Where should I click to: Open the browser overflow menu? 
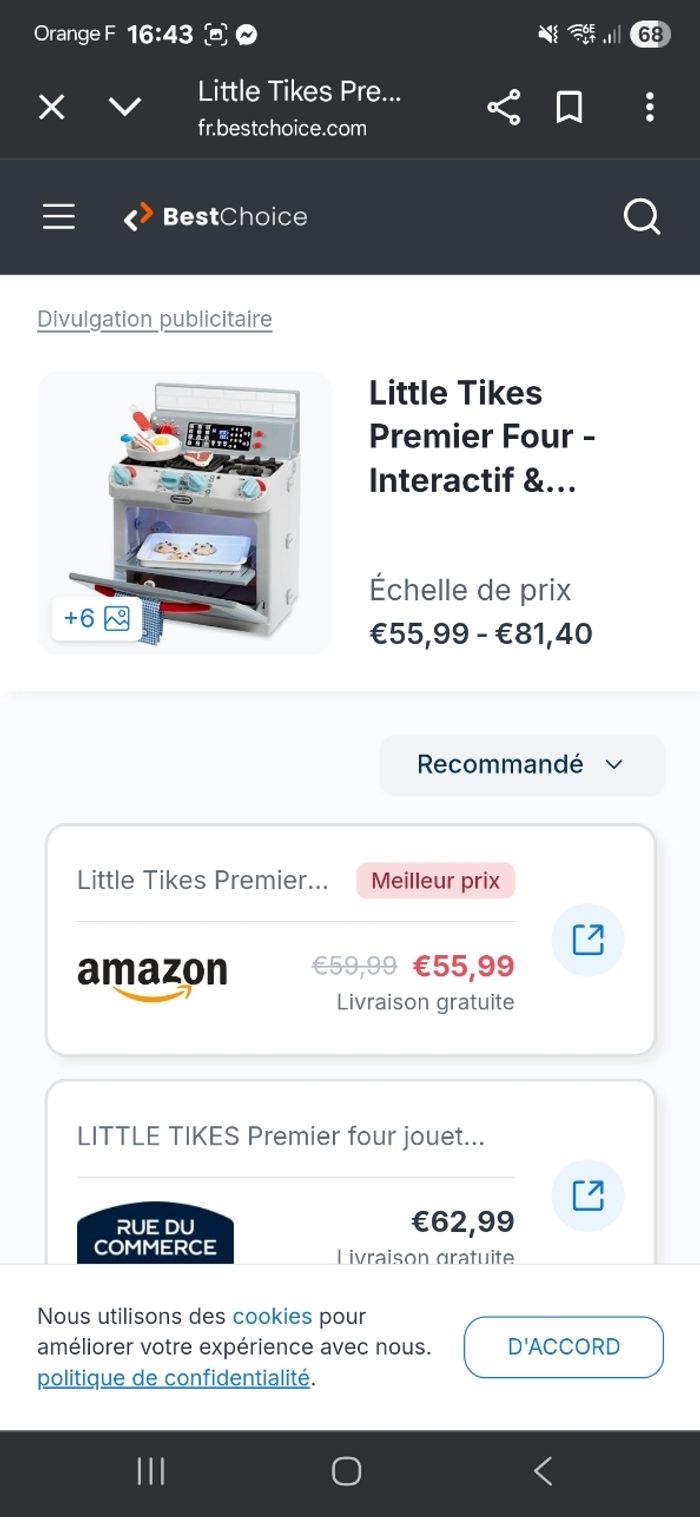tap(649, 107)
